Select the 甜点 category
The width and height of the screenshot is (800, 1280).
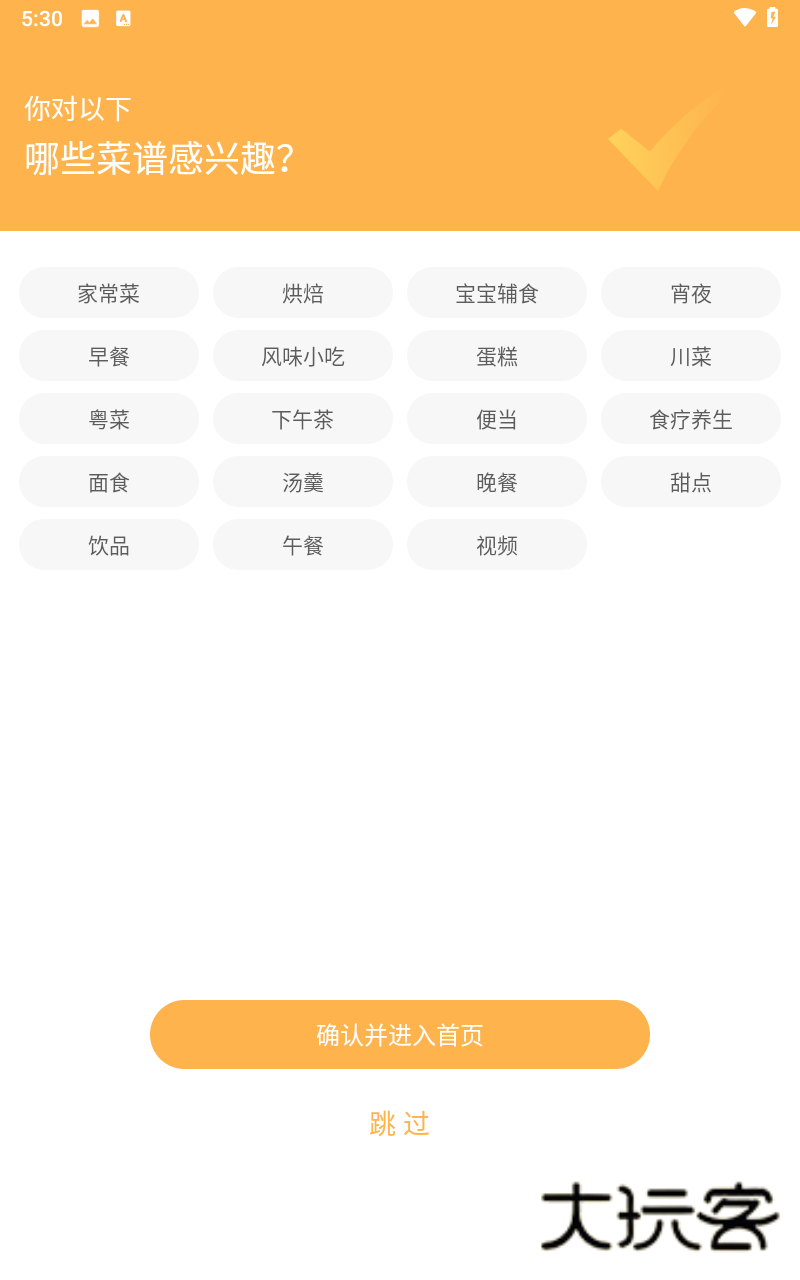(691, 481)
